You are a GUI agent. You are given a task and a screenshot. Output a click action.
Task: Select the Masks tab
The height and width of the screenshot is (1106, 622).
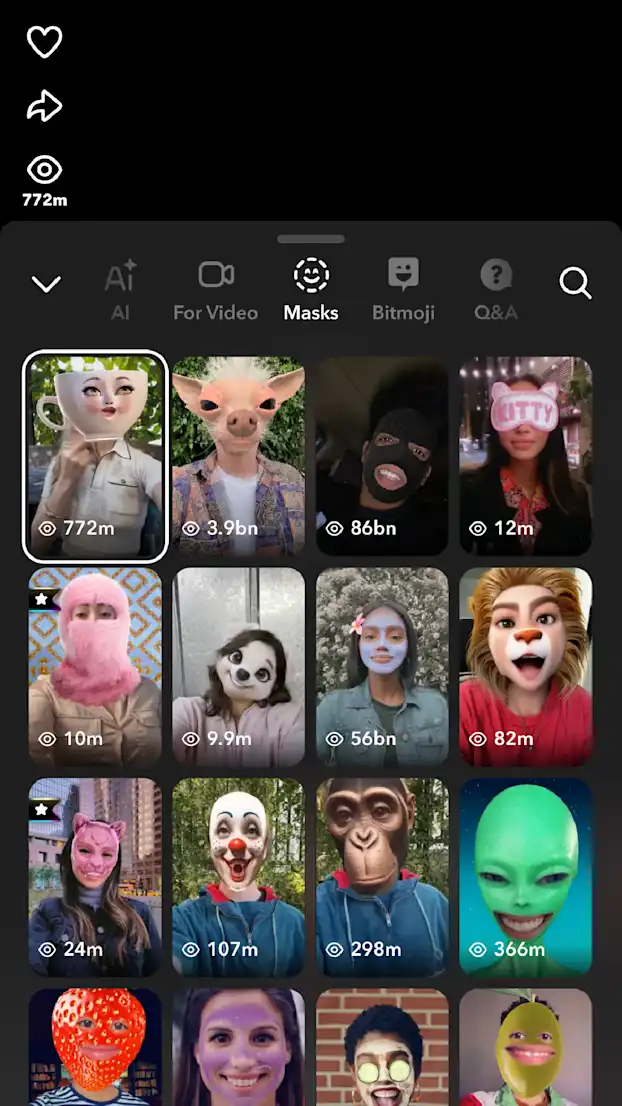(x=311, y=290)
